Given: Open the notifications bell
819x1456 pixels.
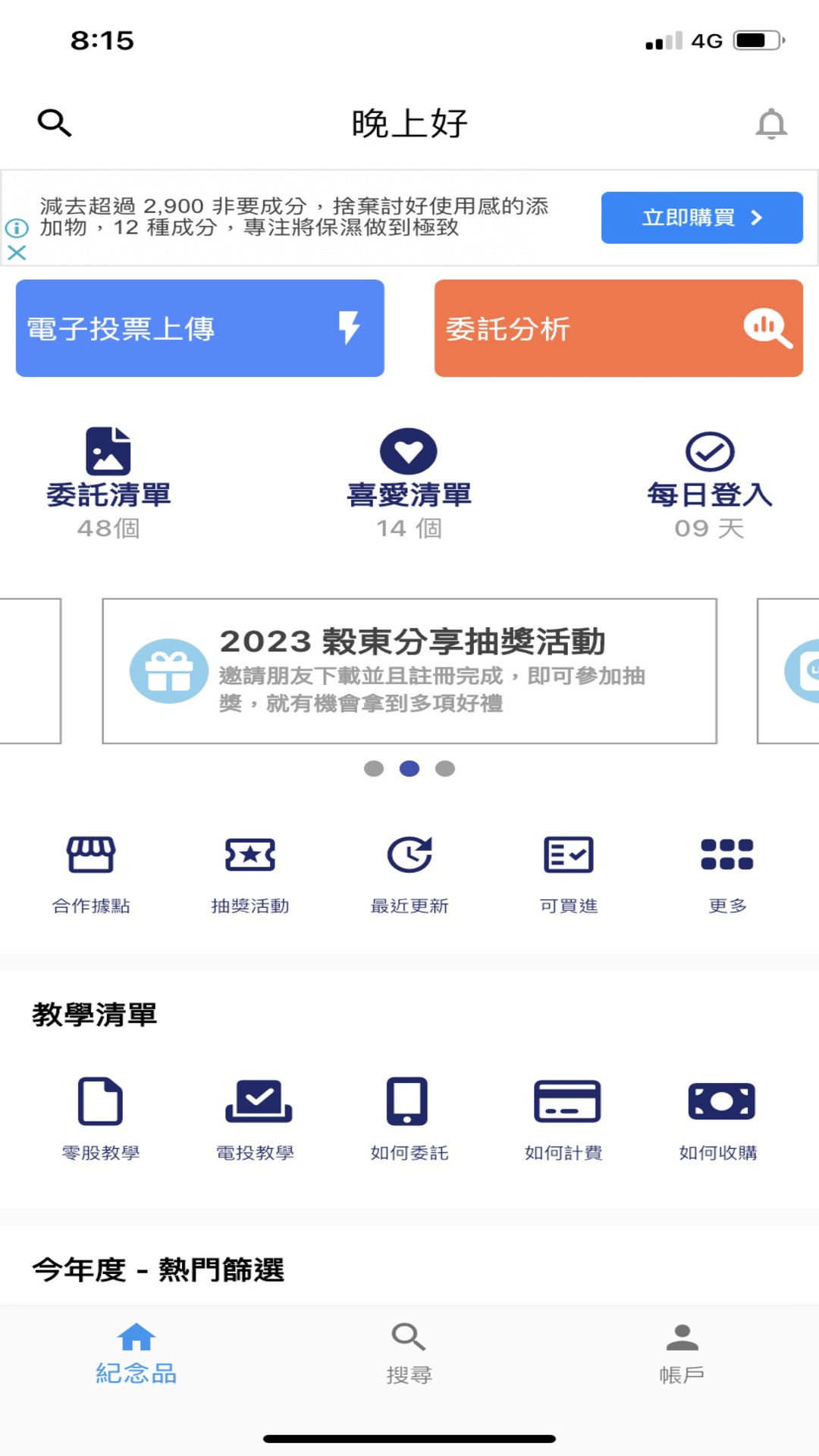Looking at the screenshot, I should tap(771, 124).
